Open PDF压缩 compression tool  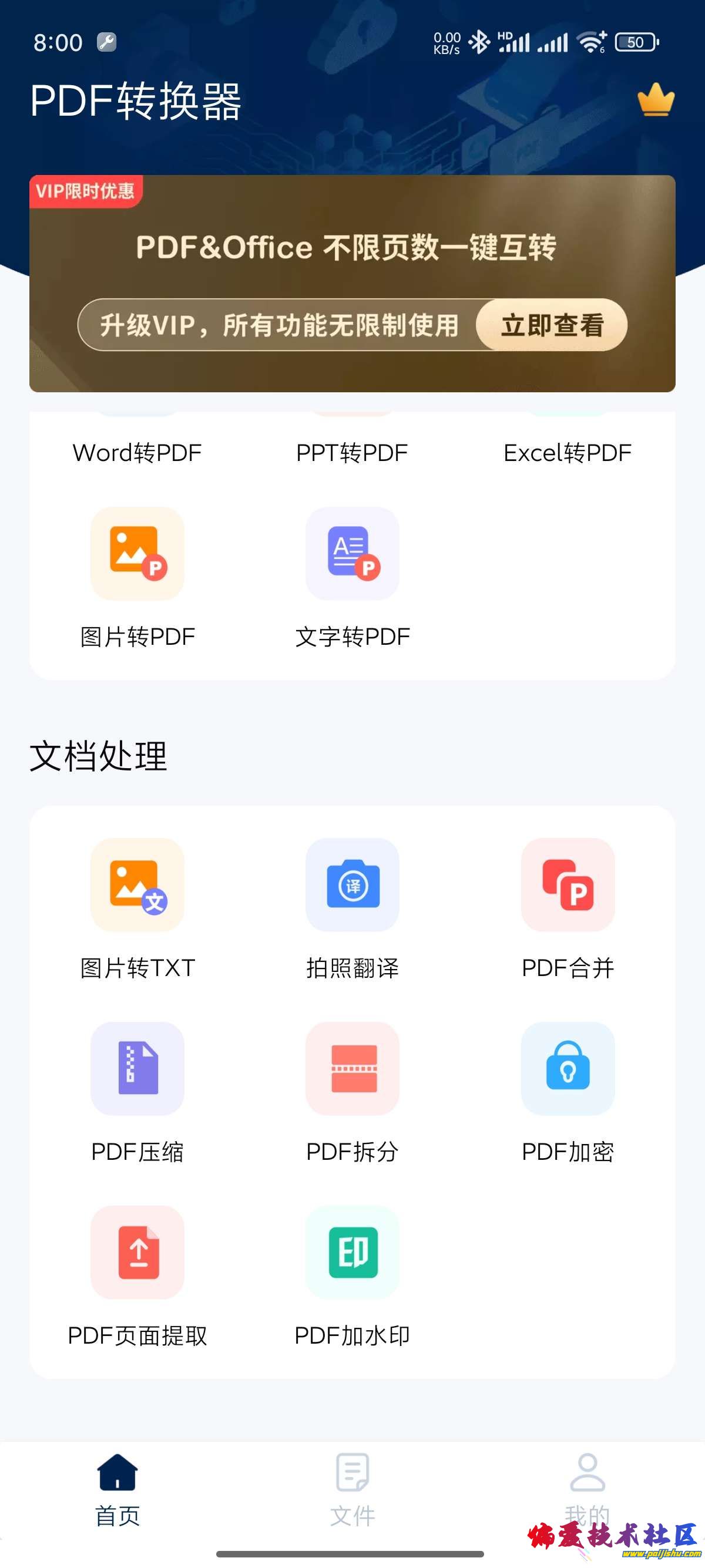[137, 1069]
